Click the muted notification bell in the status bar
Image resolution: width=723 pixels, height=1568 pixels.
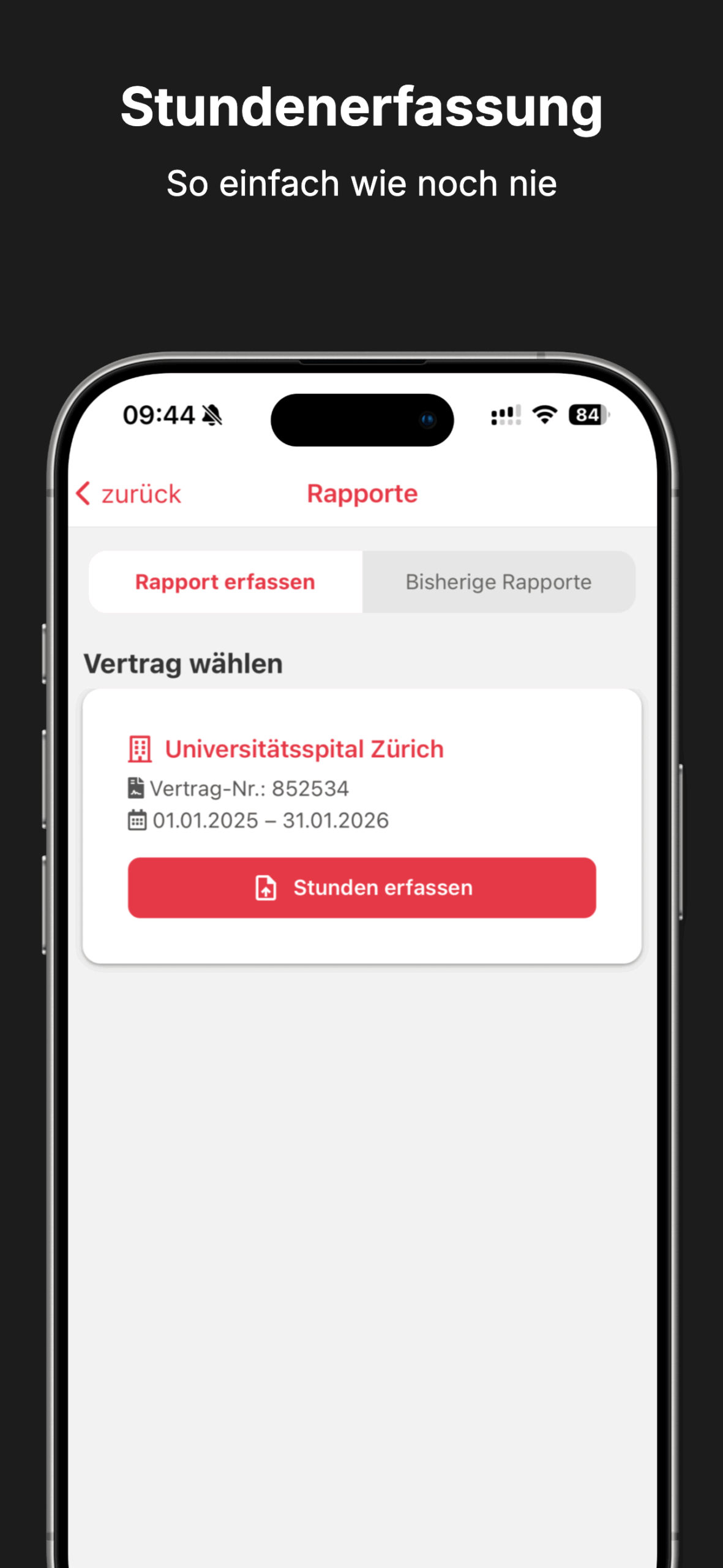[x=212, y=415]
